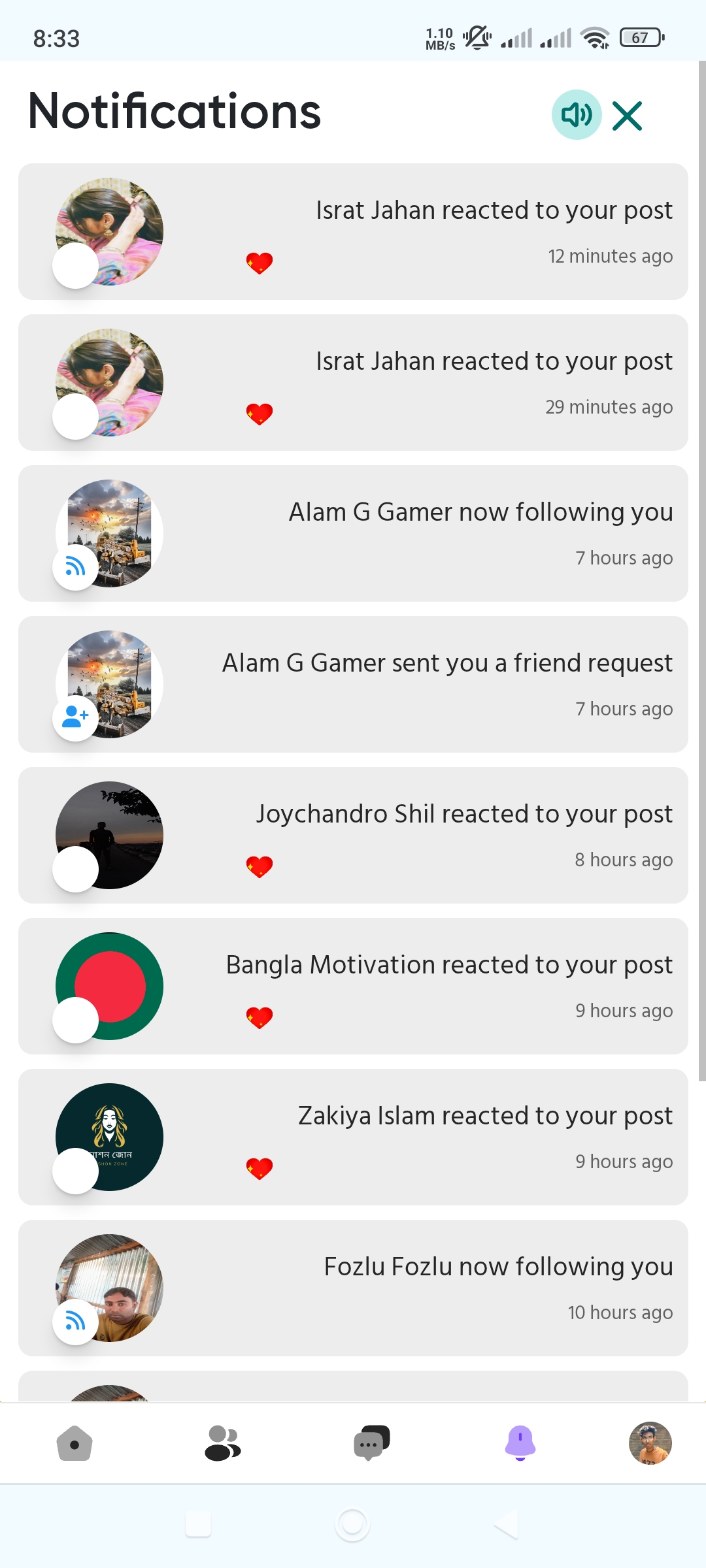
Task: Select the notifications bell tab
Action: coord(520,1443)
